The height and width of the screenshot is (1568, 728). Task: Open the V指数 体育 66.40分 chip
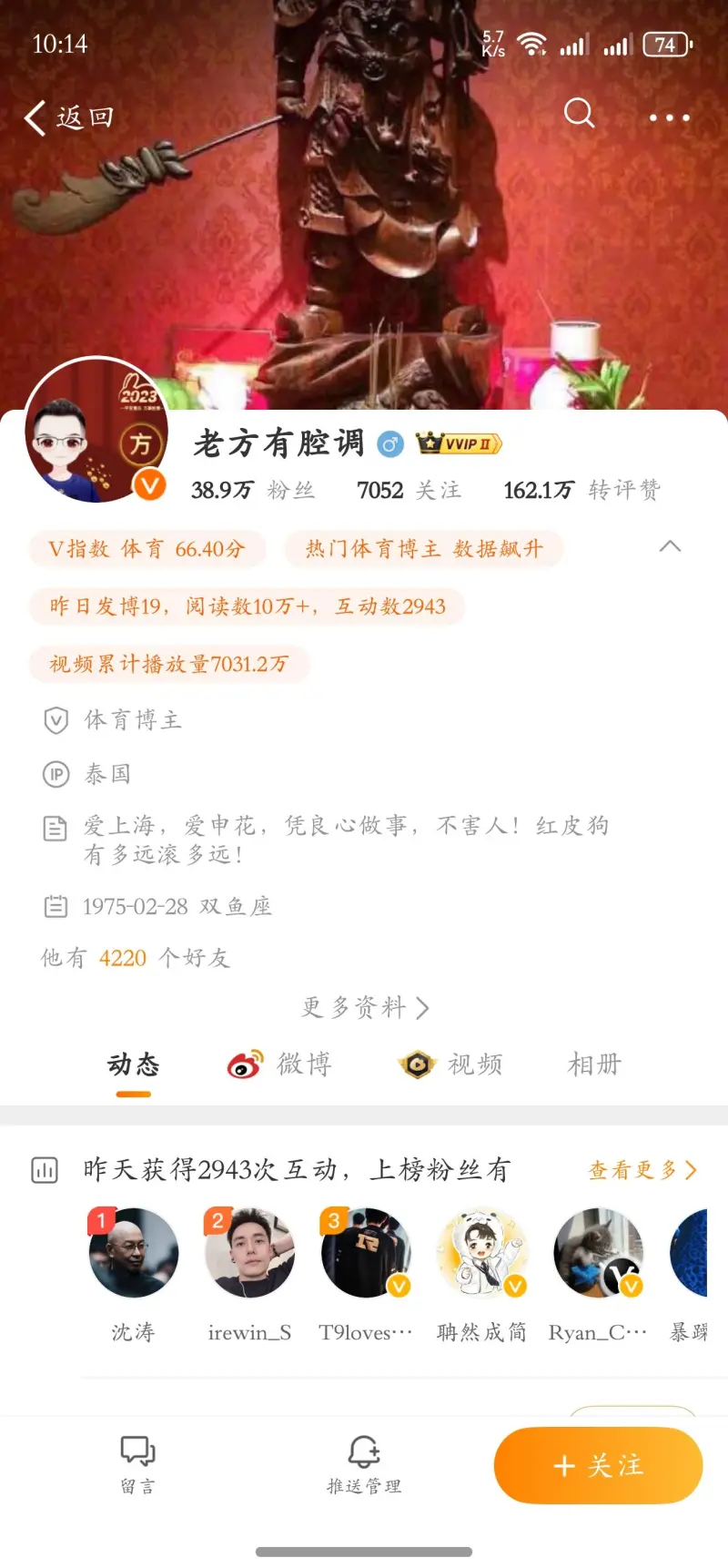pos(147,548)
